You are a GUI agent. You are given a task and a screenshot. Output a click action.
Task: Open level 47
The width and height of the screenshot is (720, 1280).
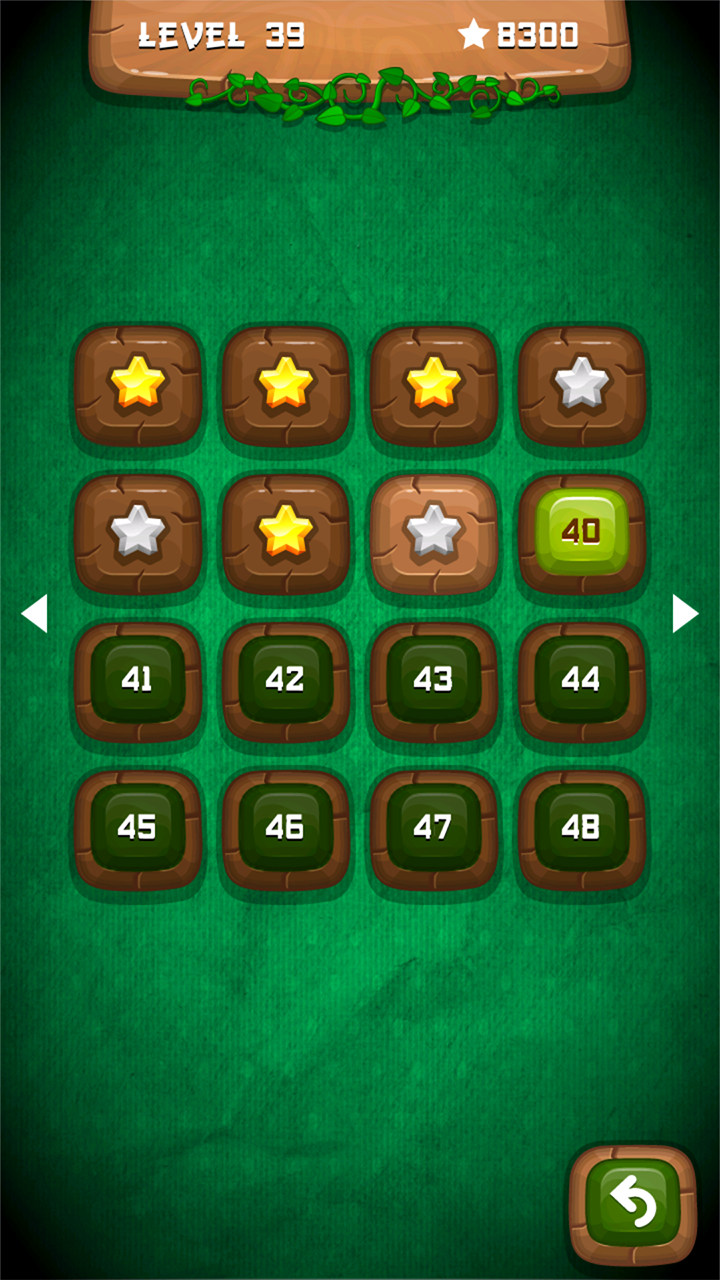(x=434, y=829)
